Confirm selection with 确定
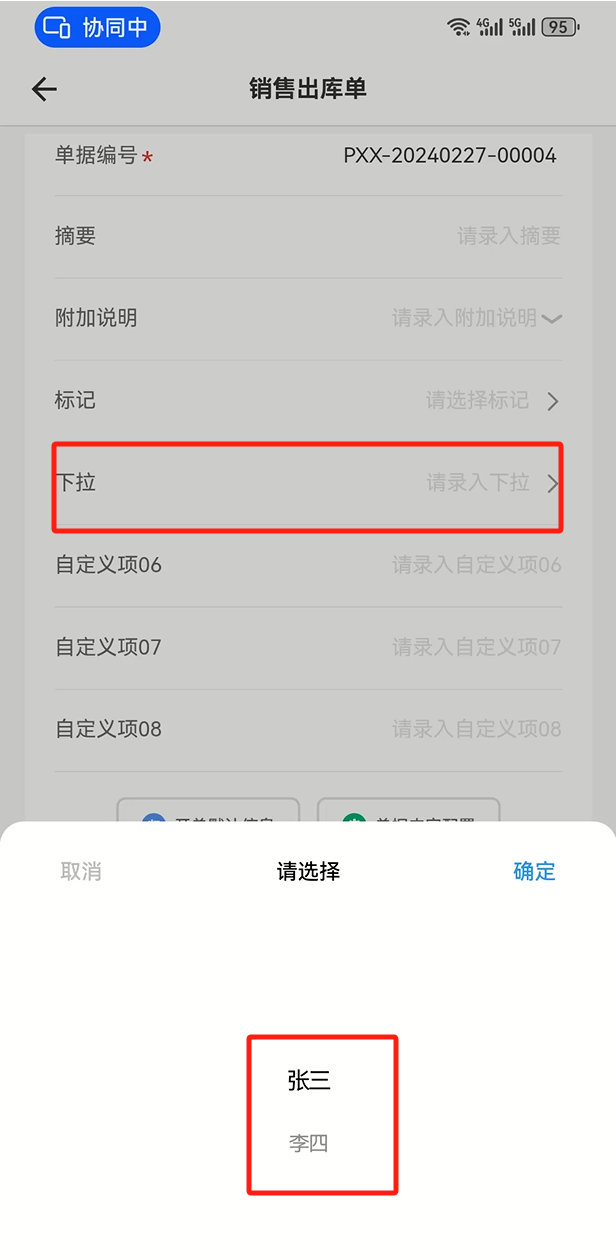 click(534, 871)
